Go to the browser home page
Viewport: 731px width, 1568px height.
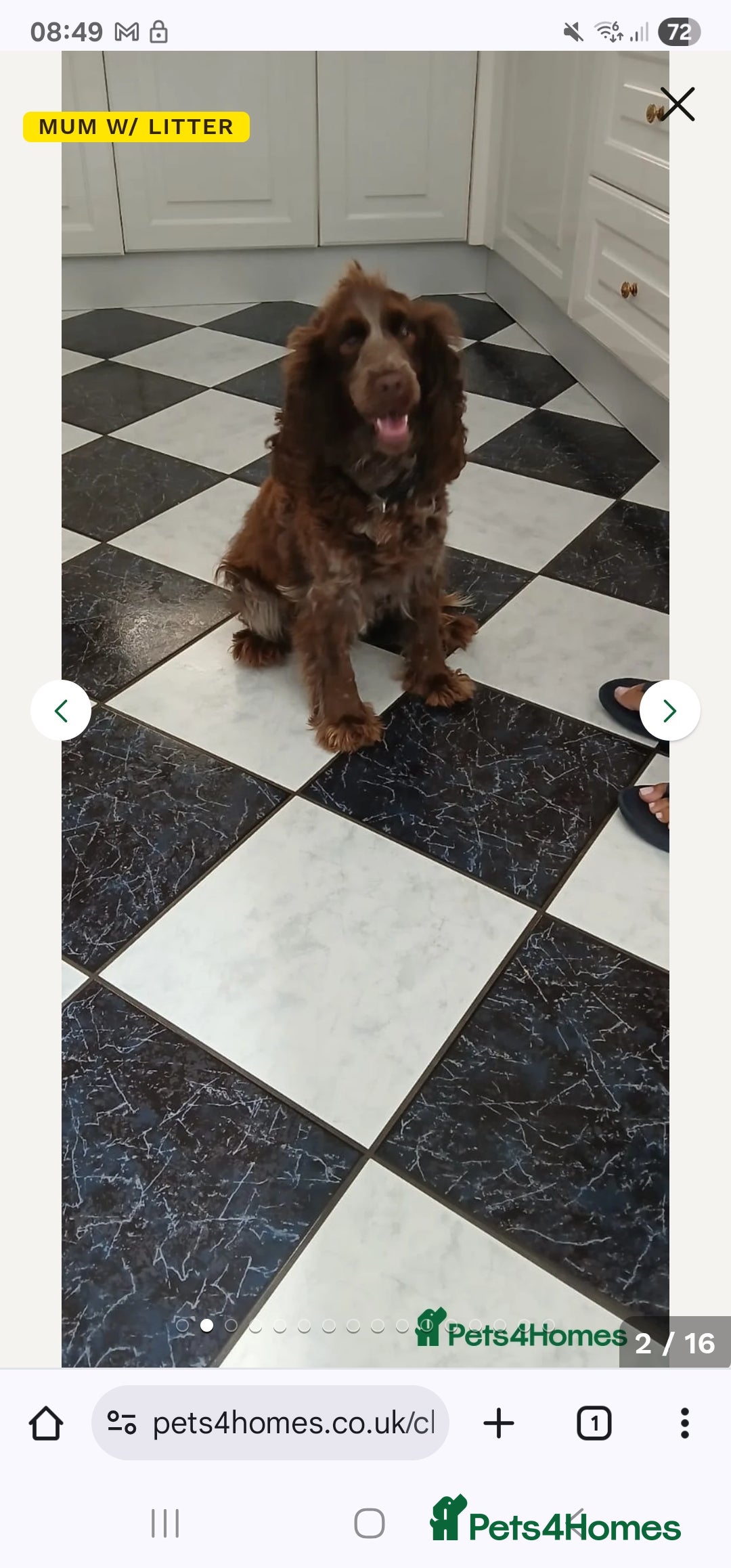point(46,1422)
